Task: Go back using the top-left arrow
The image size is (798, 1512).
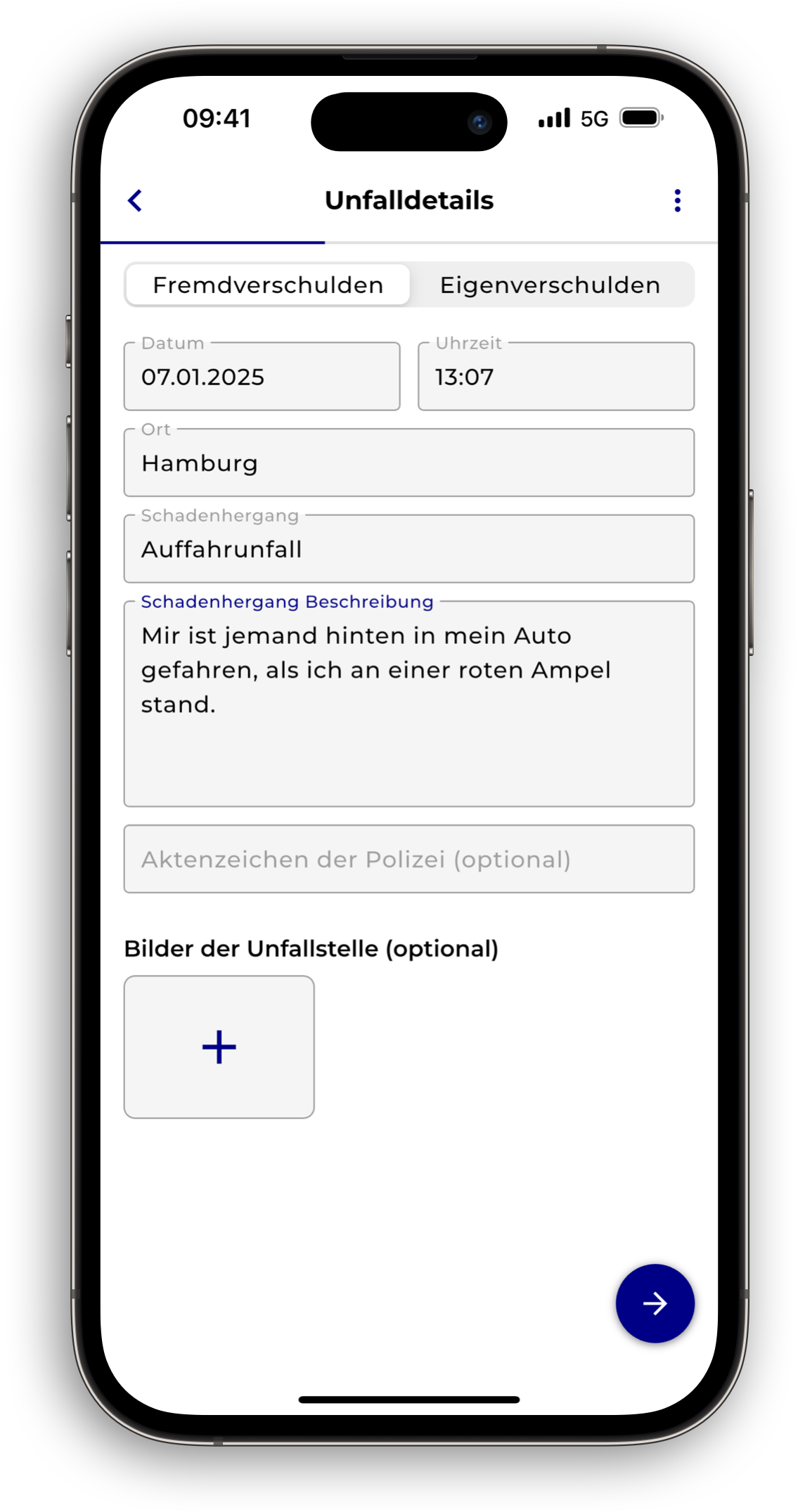Action: click(135, 200)
